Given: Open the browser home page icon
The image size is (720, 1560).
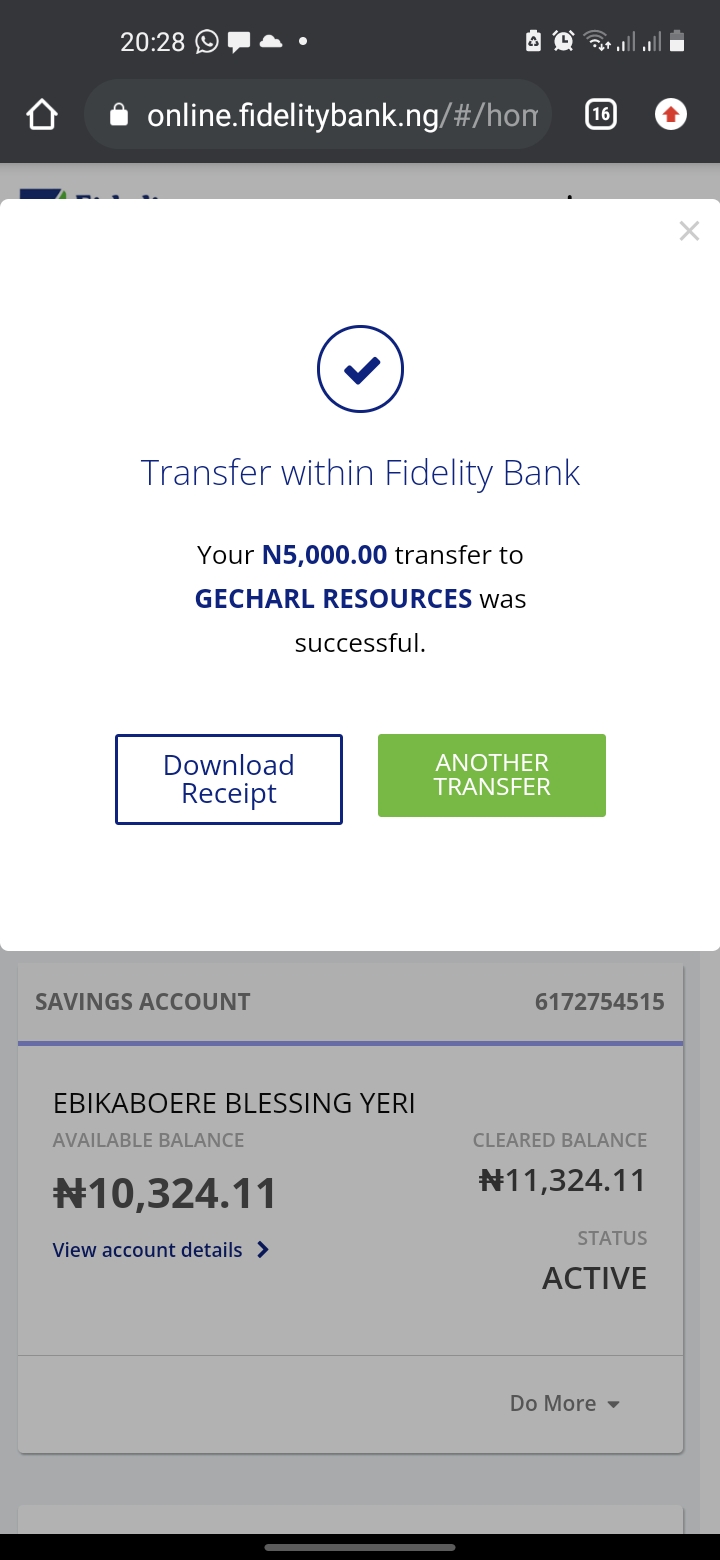Looking at the screenshot, I should [x=42, y=115].
